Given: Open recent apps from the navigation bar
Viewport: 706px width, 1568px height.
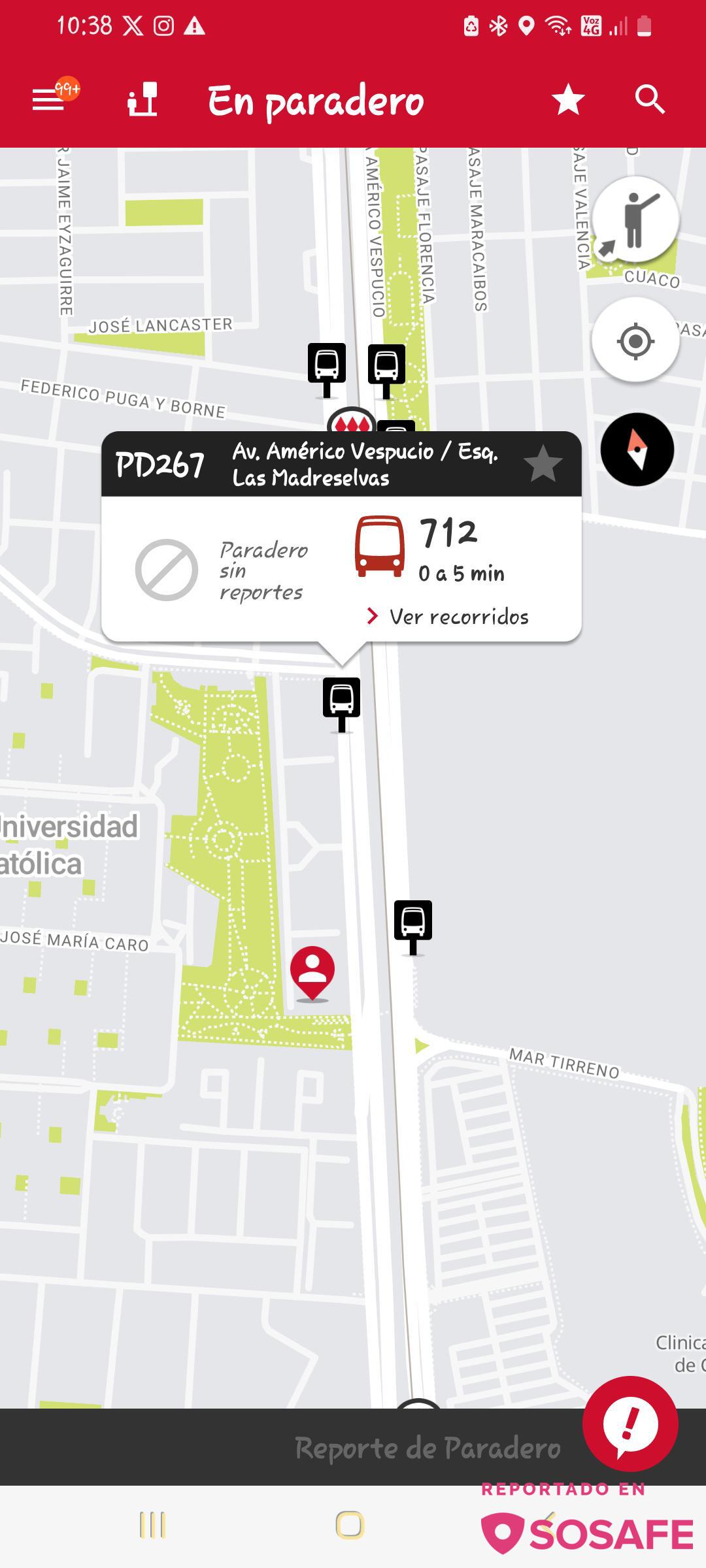Looking at the screenshot, I should click(152, 1526).
